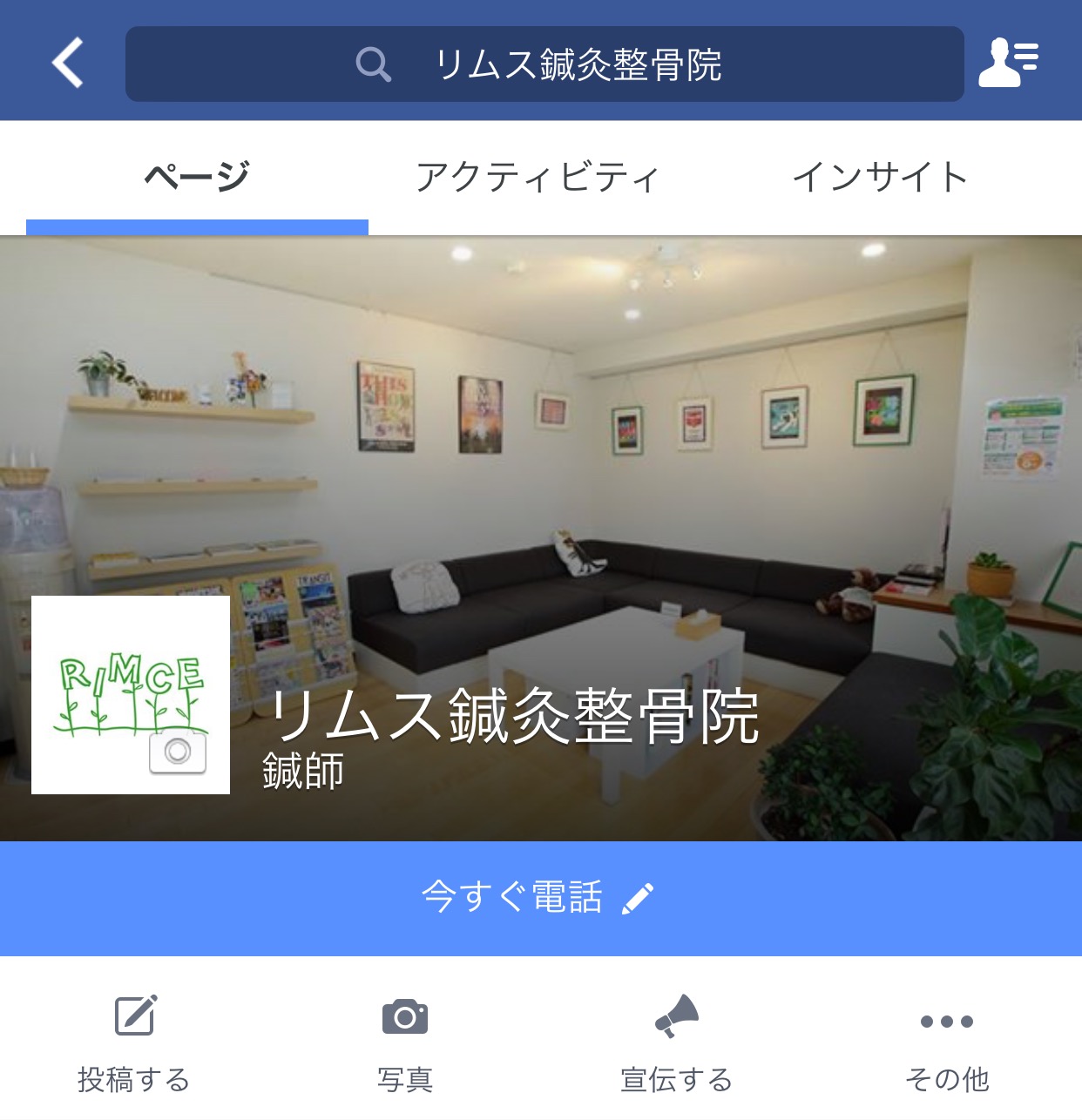Select the ページ tab
This screenshot has height=1120, width=1082.
click(197, 177)
